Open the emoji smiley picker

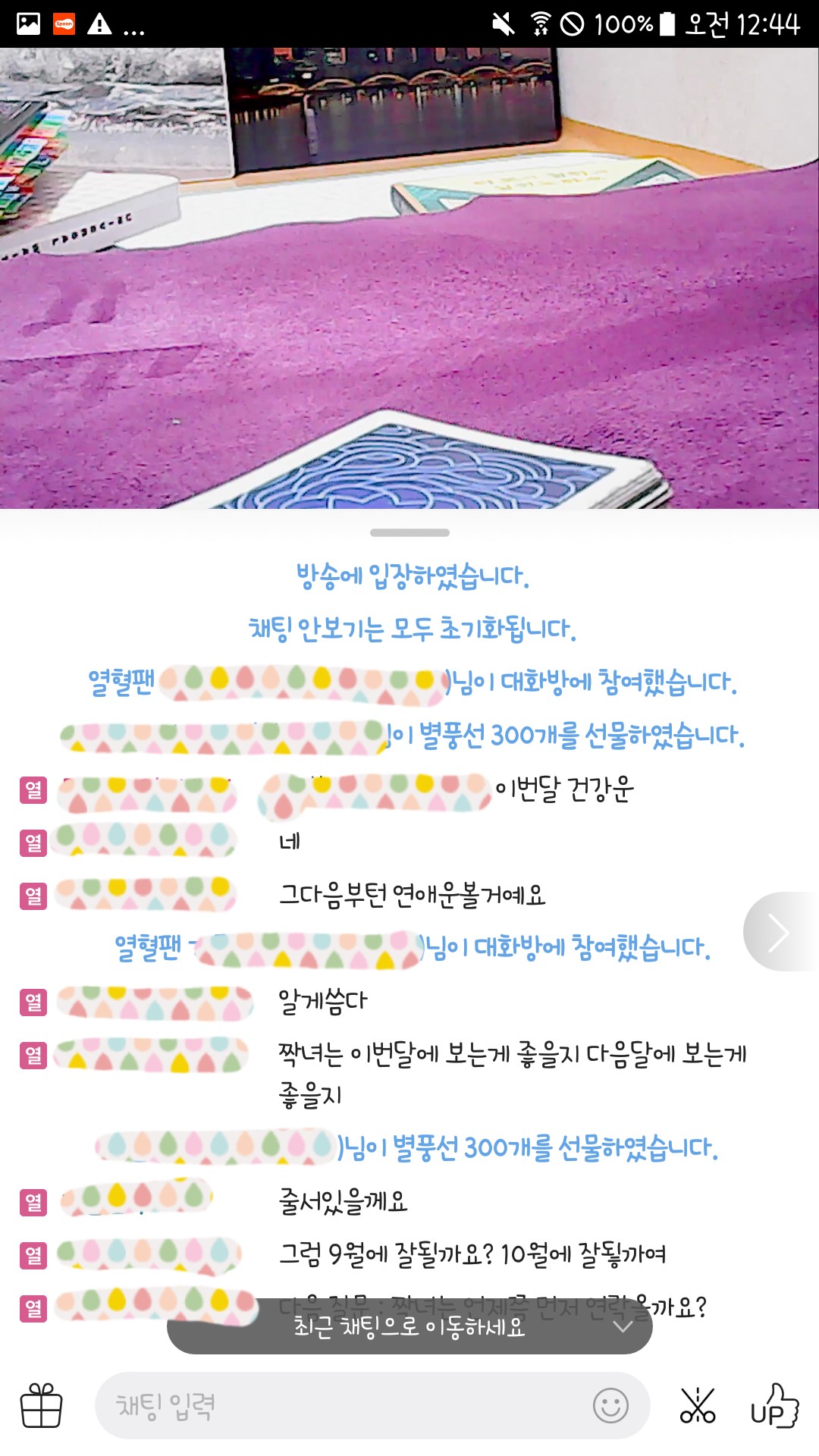click(610, 1405)
